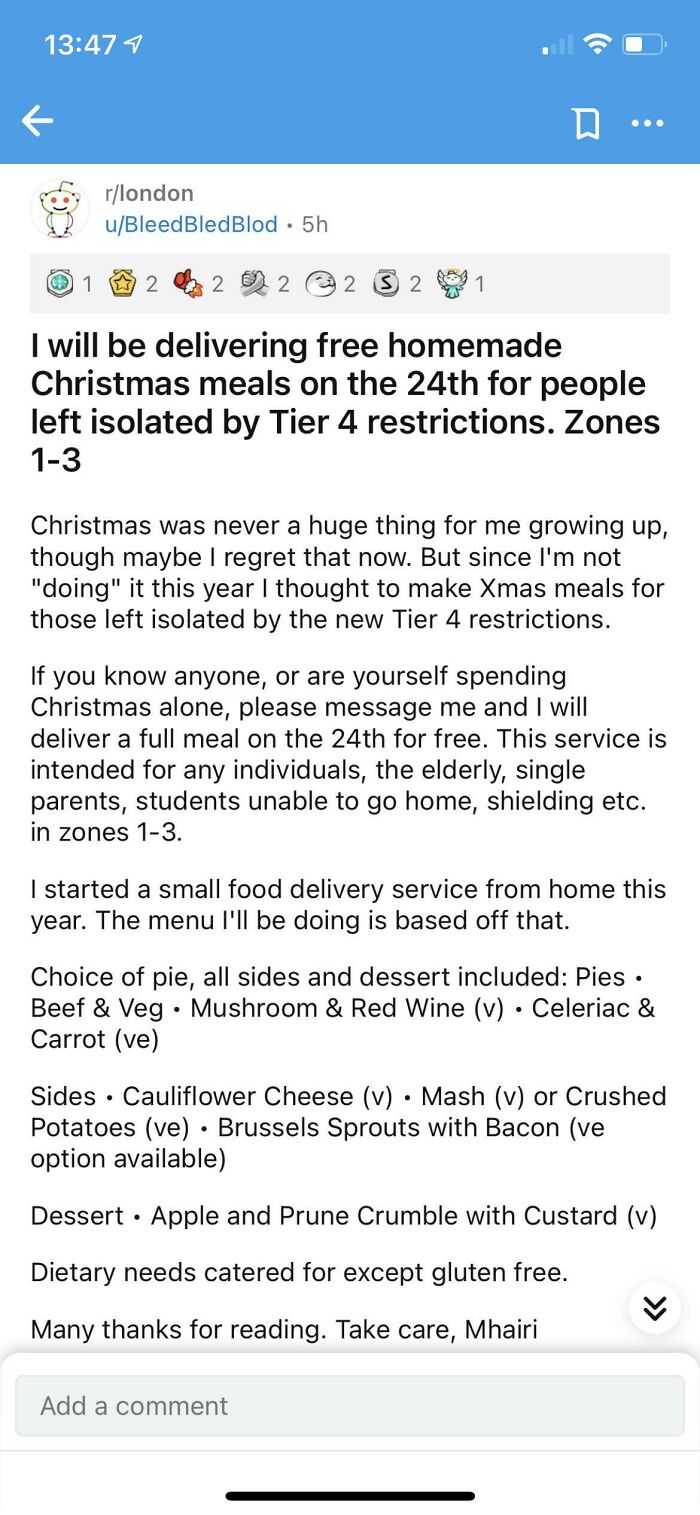This screenshot has height=1515, width=700.
Task: Open the post's awards row
Action: pos(350,284)
